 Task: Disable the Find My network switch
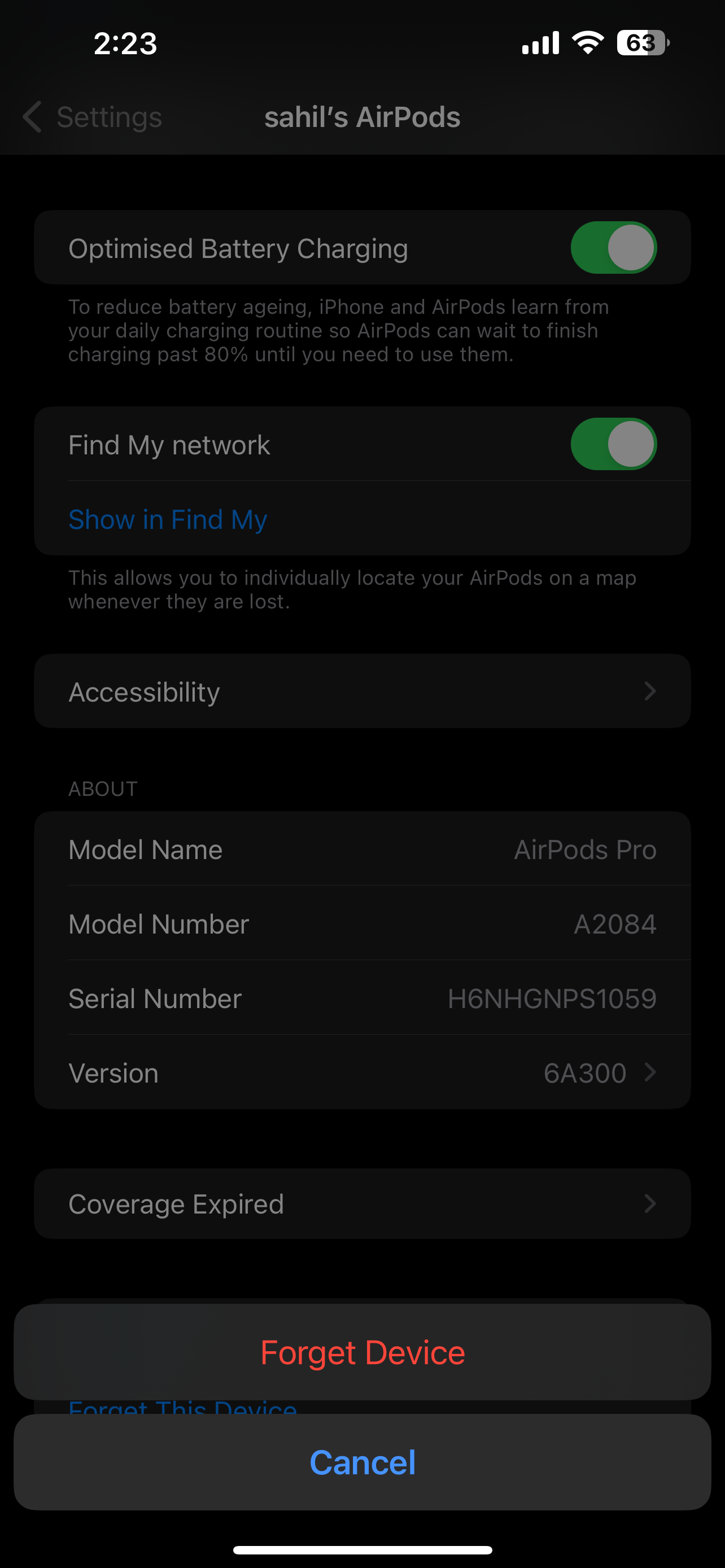[x=613, y=444]
